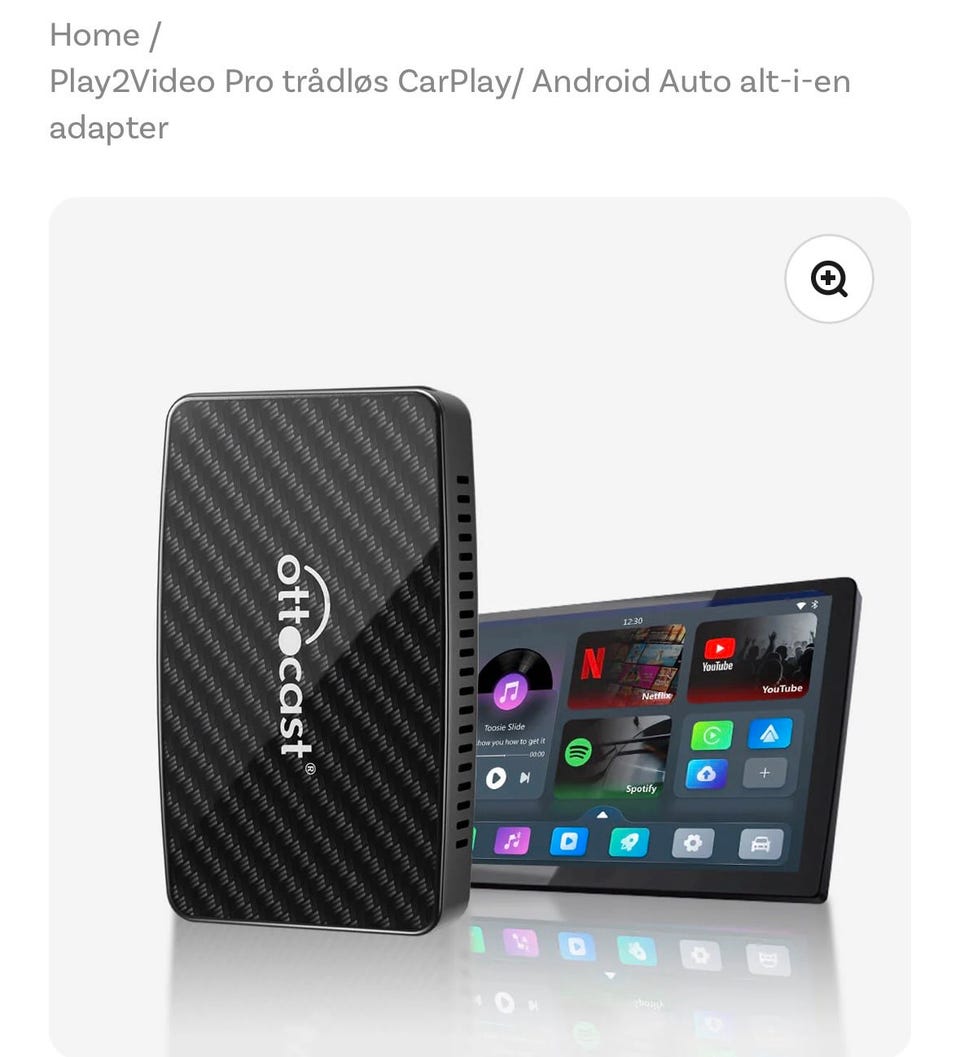Open the Home breadcrumb link
This screenshot has width=960, height=1057.
pyautogui.click(x=95, y=35)
